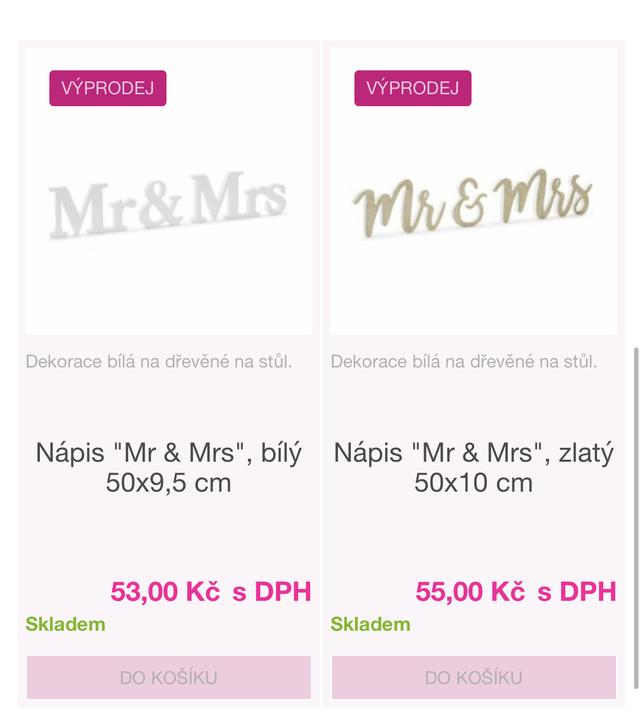
Task: Open the white "Mr & Mrs" product image
Action: (x=169, y=205)
